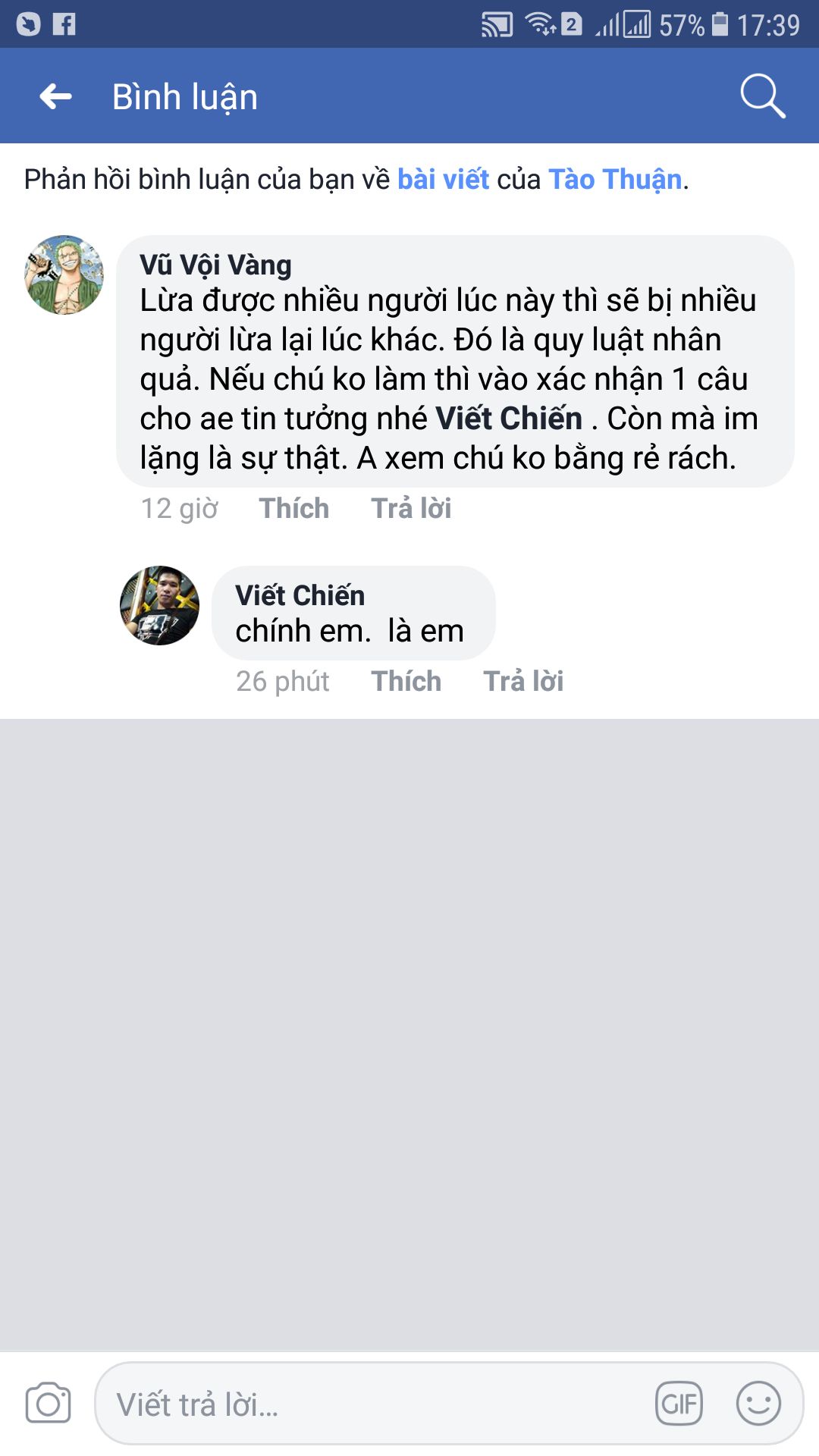Viewport: 819px width, 1456px height.
Task: Open the emoji smiley picker
Action: tap(758, 1404)
